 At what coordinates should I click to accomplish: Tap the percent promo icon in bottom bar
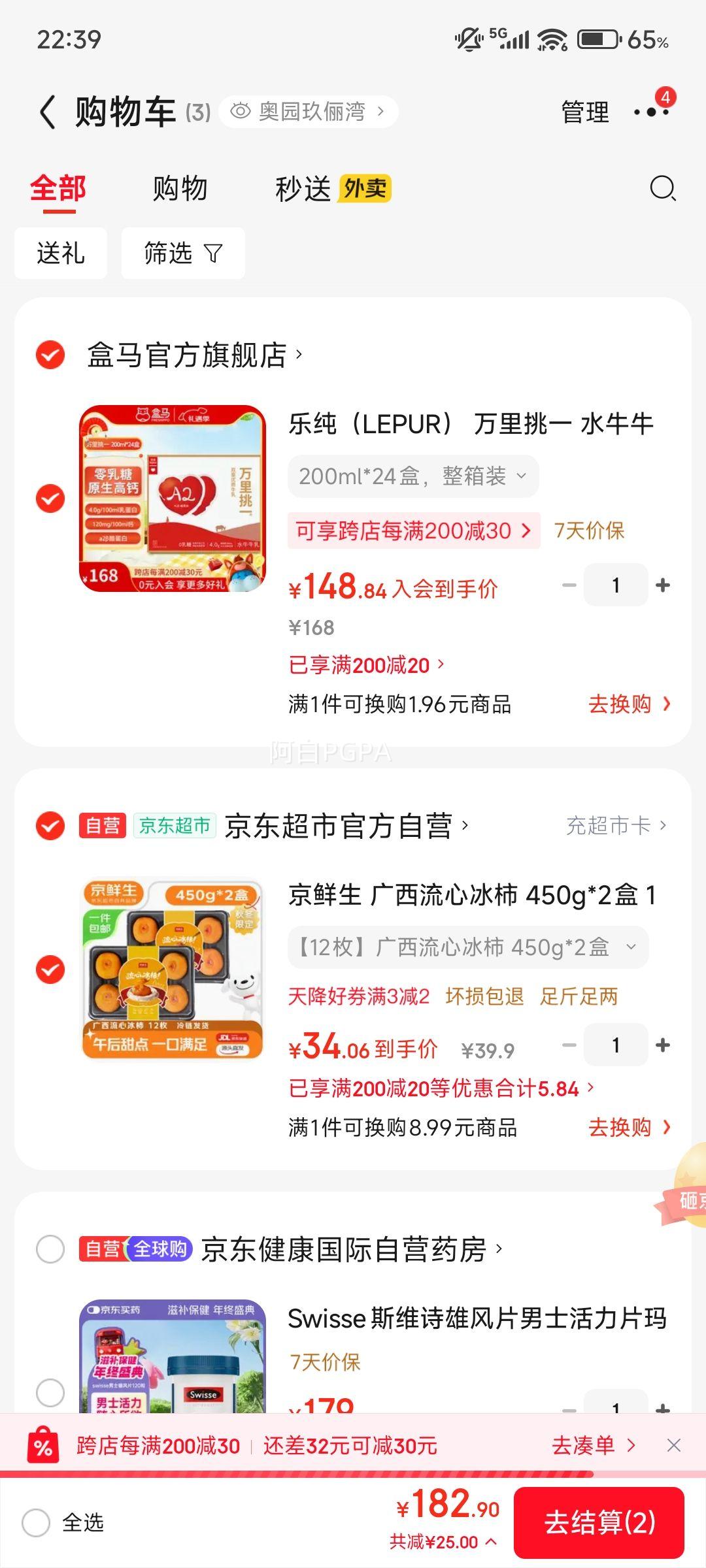pyautogui.click(x=44, y=1445)
